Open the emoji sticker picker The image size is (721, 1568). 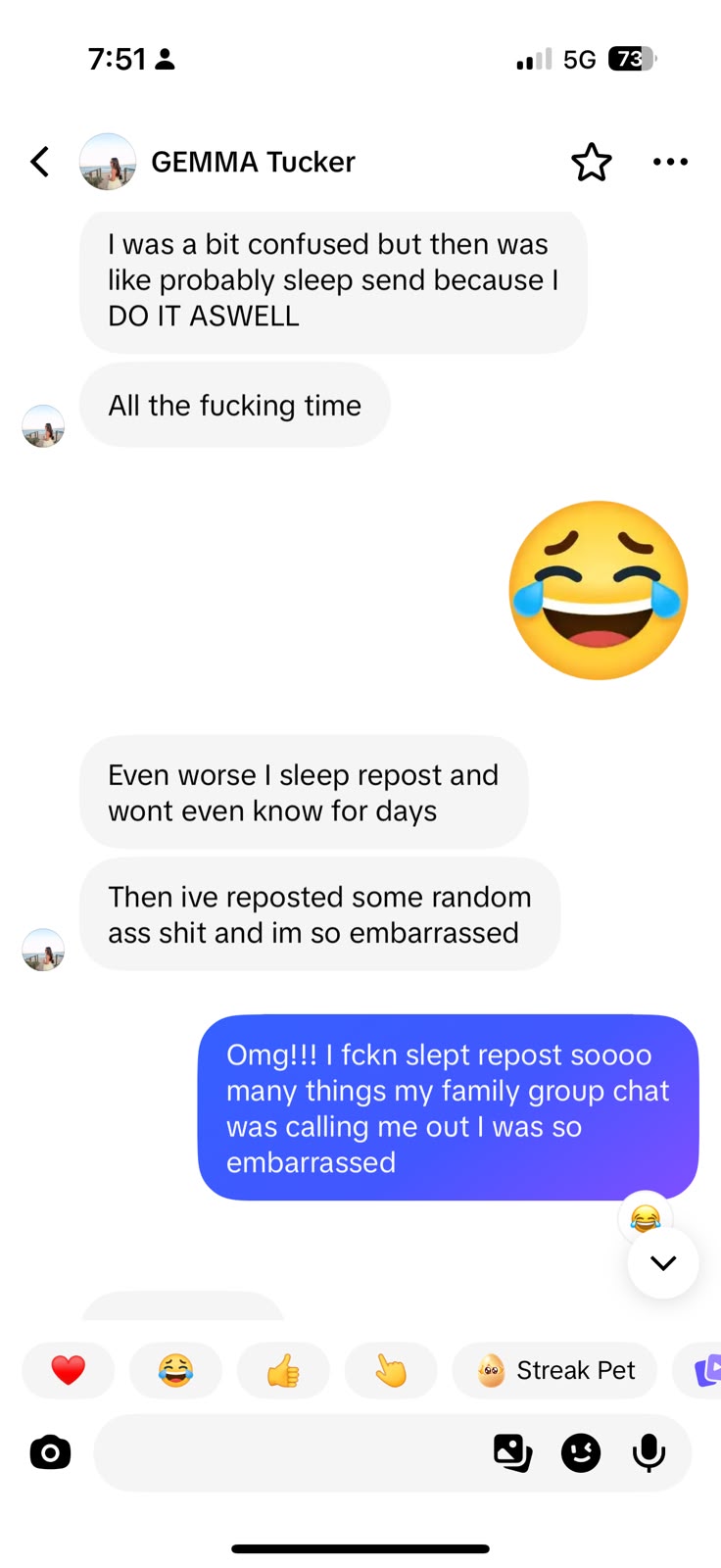coord(581,1452)
